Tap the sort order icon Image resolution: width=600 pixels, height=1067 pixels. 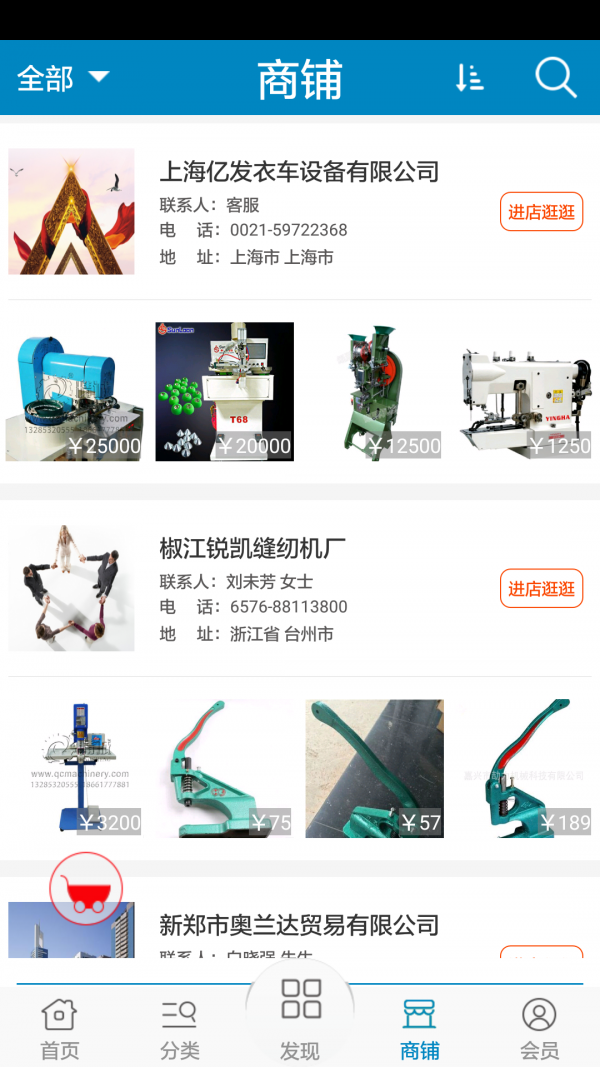[469, 78]
